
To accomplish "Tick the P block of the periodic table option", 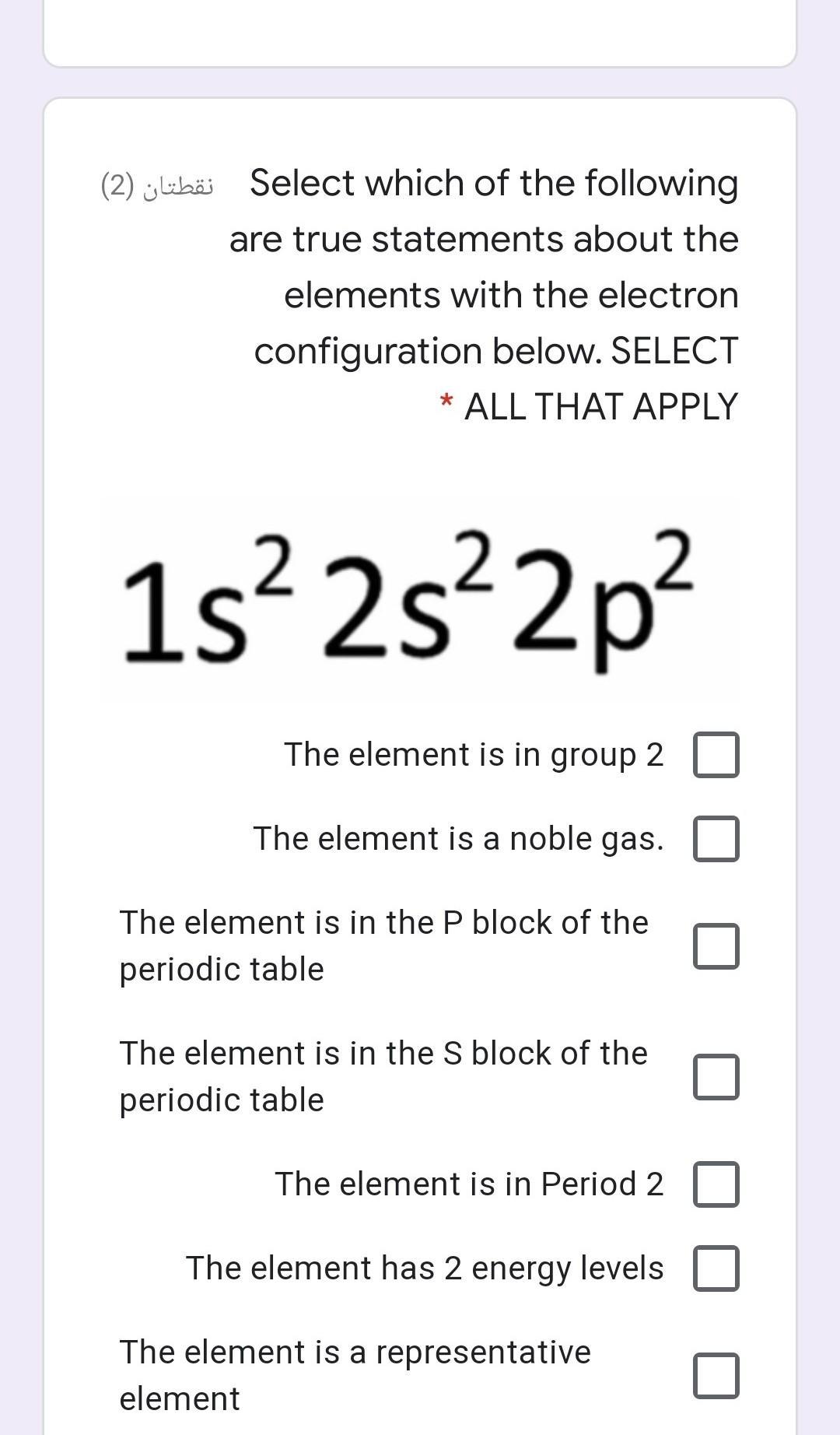I will coord(716,946).
